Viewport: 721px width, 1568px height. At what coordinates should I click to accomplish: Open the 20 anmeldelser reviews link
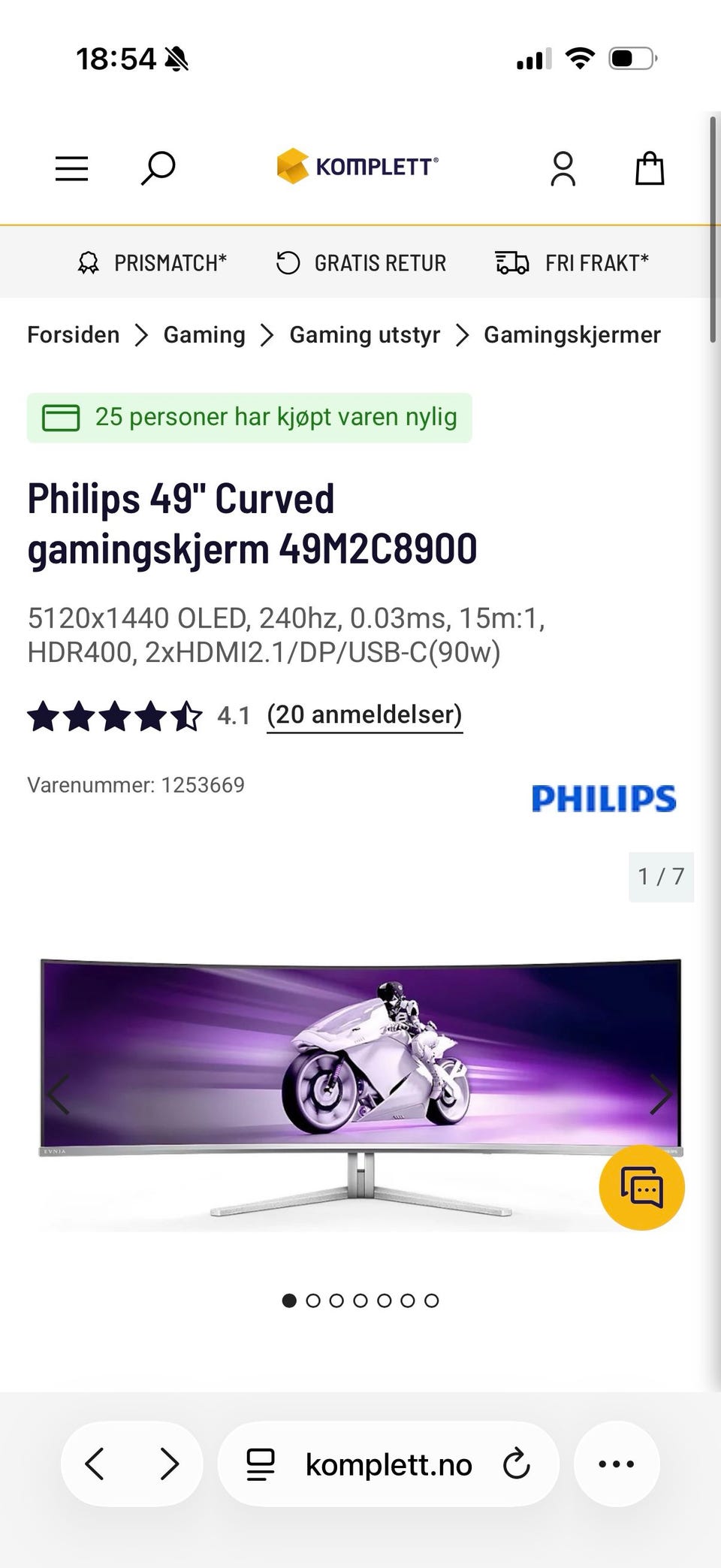tap(364, 715)
